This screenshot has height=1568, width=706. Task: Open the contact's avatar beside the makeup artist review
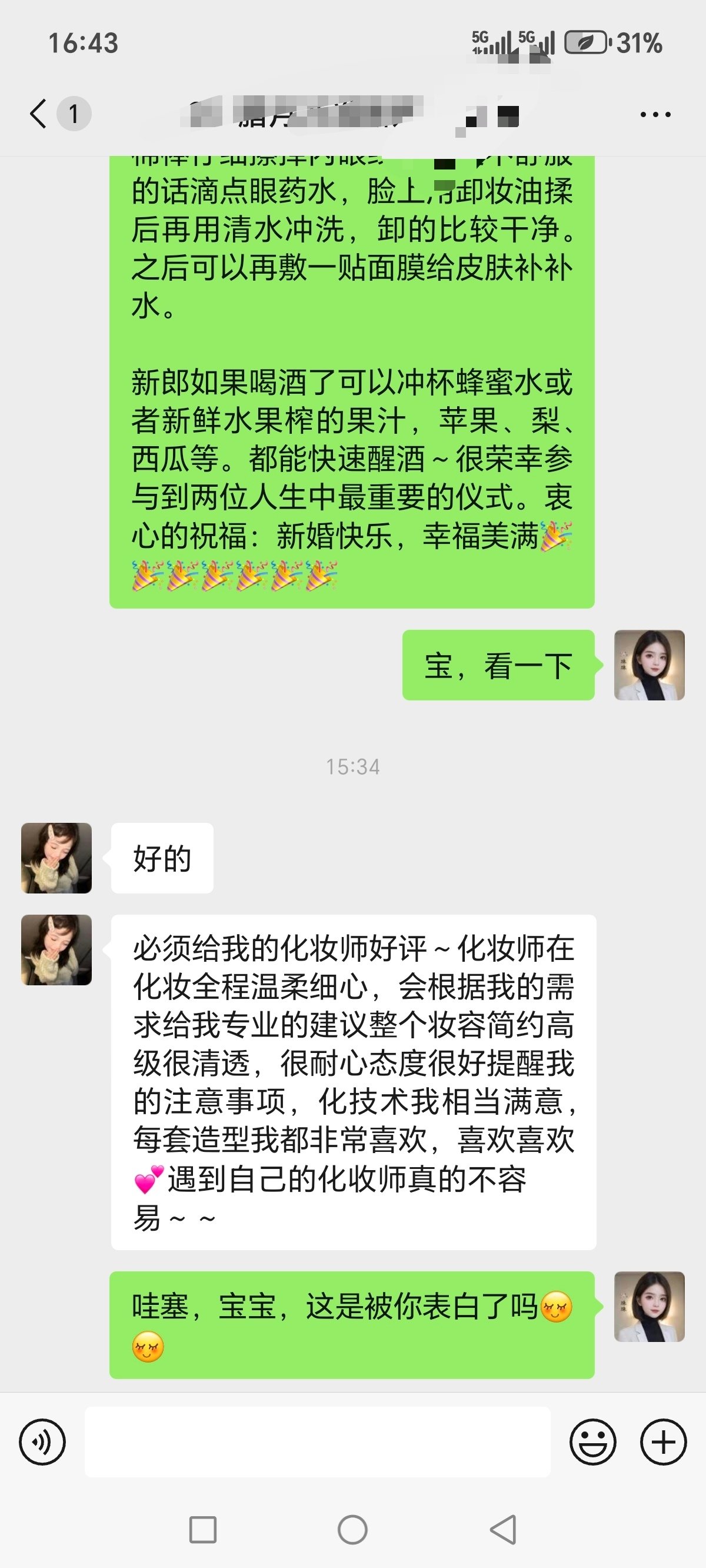click(56, 949)
